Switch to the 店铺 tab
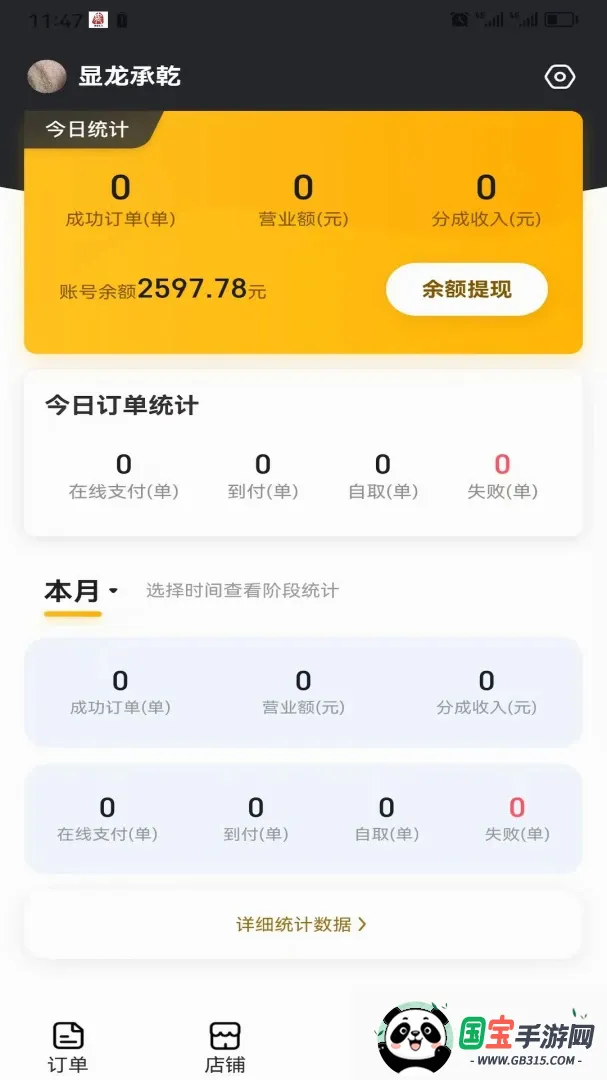This screenshot has width=607, height=1080. pos(225,1047)
